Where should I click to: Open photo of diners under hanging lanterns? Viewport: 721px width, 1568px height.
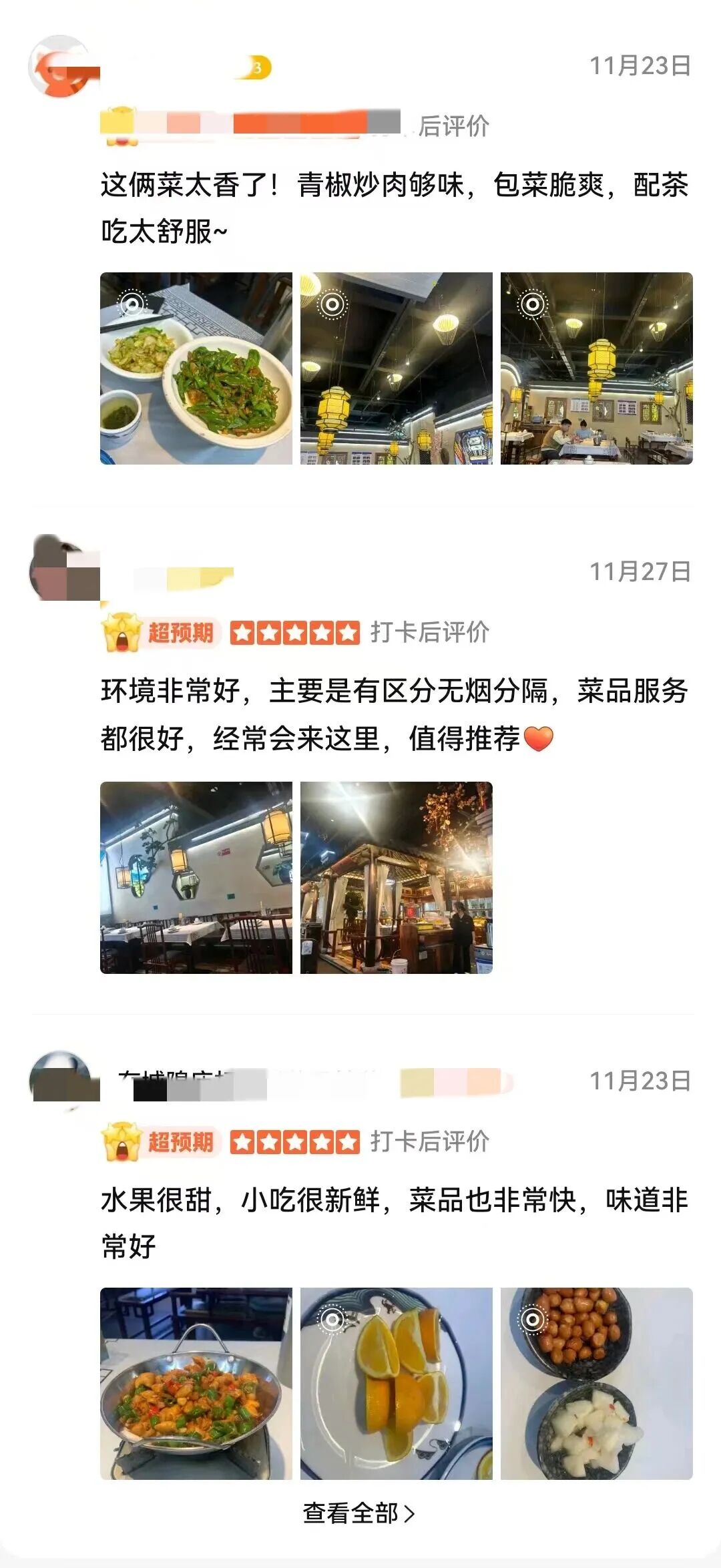(597, 368)
